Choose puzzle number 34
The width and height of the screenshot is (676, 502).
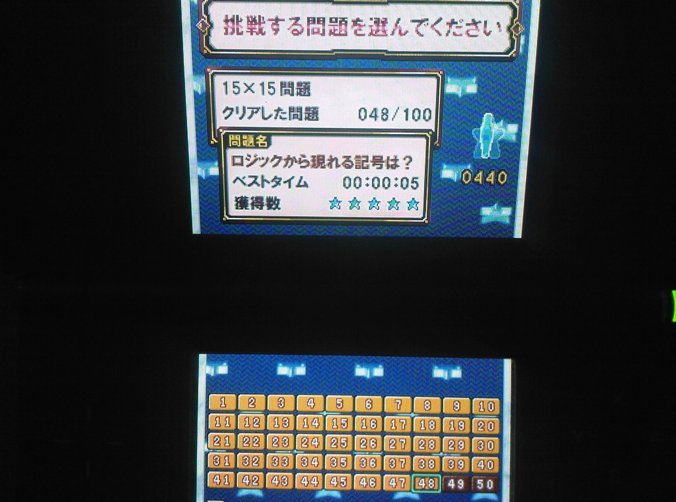pos(310,462)
